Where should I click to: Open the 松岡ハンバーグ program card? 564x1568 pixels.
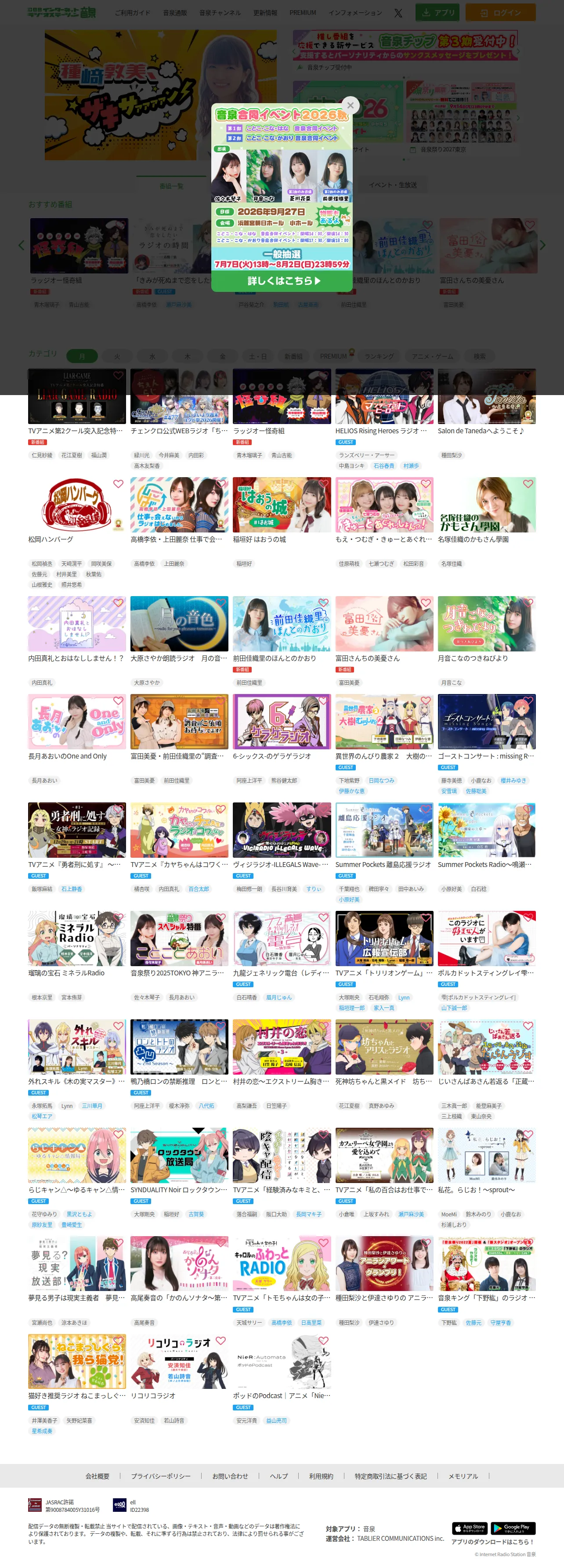(77, 510)
